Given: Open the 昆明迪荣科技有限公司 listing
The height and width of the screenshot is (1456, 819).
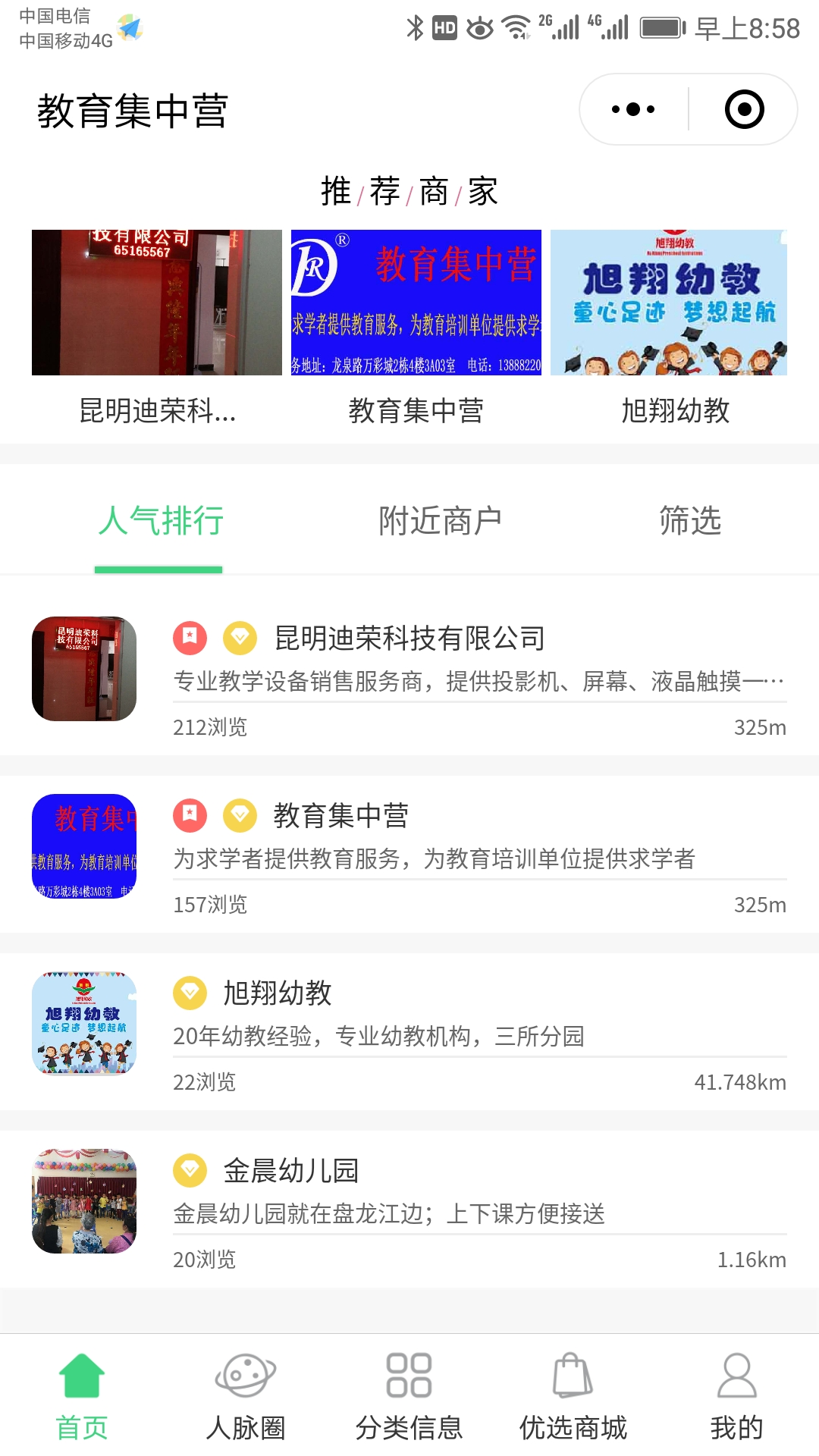Looking at the screenshot, I should (x=409, y=639).
